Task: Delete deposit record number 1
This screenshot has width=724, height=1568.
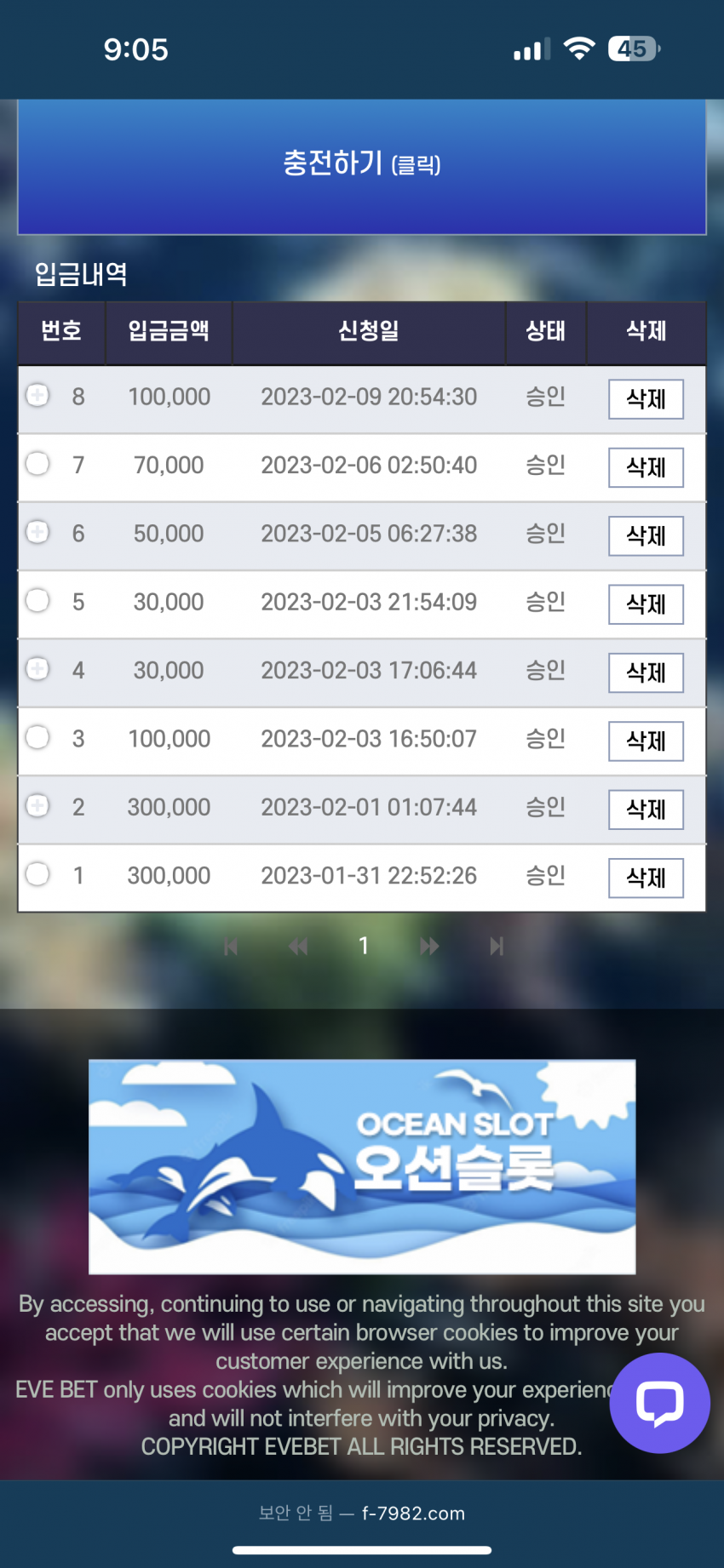Action: pyautogui.click(x=646, y=878)
